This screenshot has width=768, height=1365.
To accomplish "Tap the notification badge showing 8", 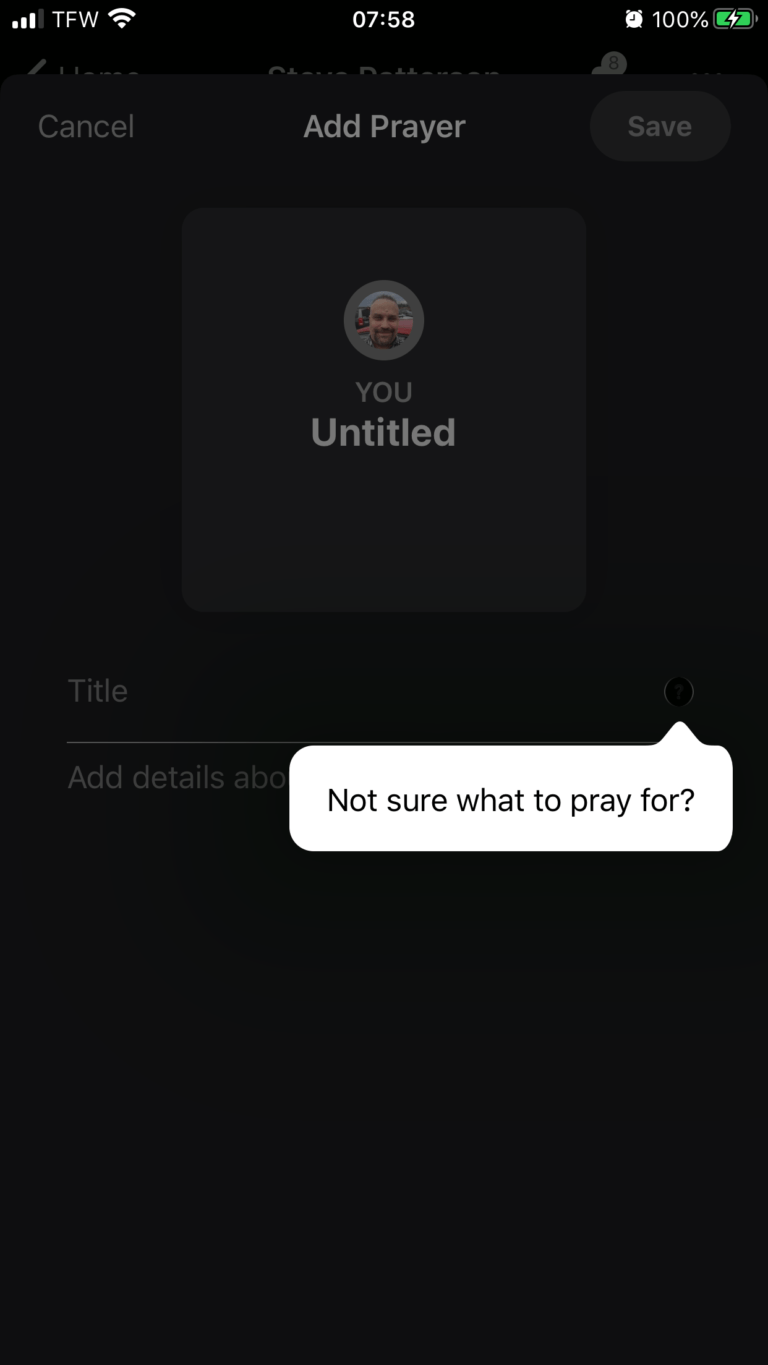I will coord(609,64).
